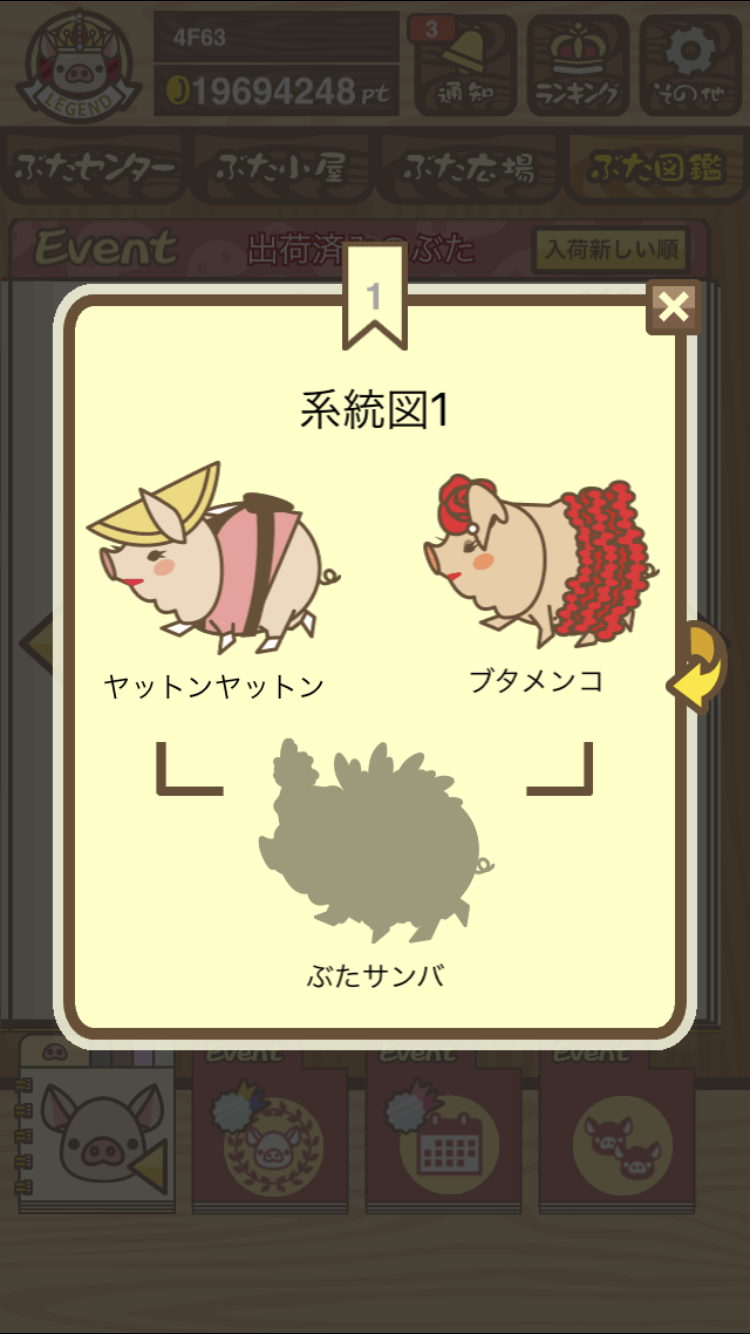Image resolution: width=750 pixels, height=1334 pixels.
Task: Open the Event book with calendar icon
Action: tap(443, 1130)
